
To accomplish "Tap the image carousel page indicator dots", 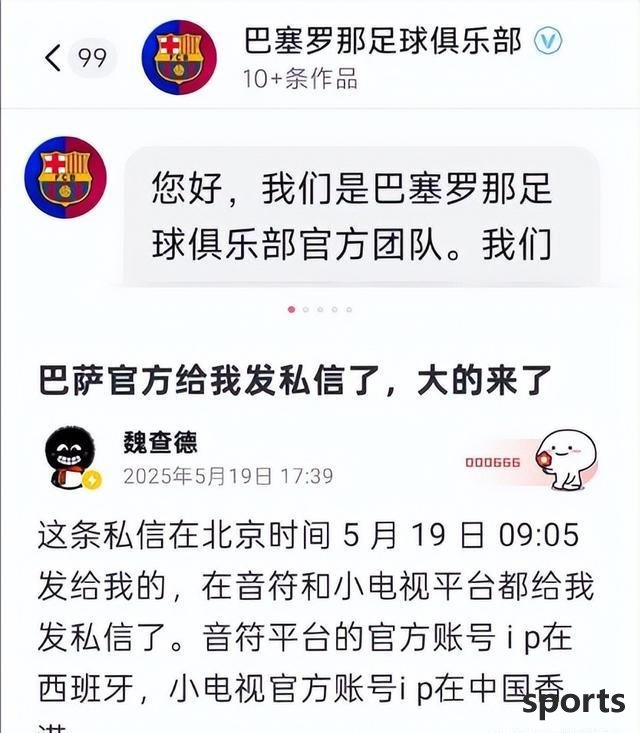I will 320,310.
